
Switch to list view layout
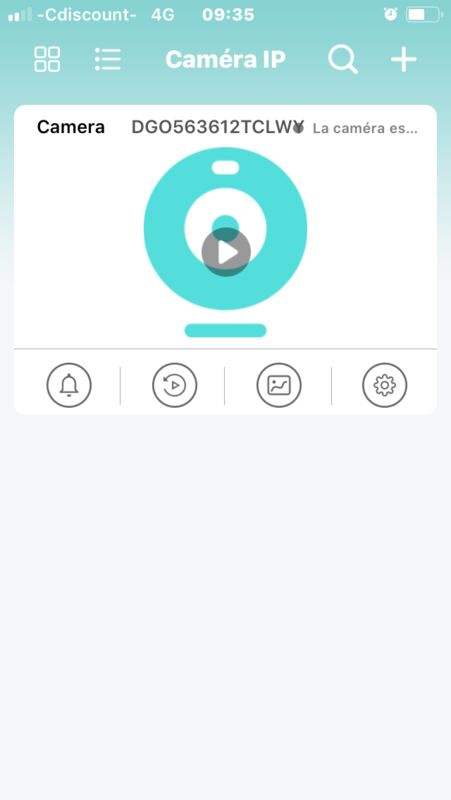tap(108, 59)
